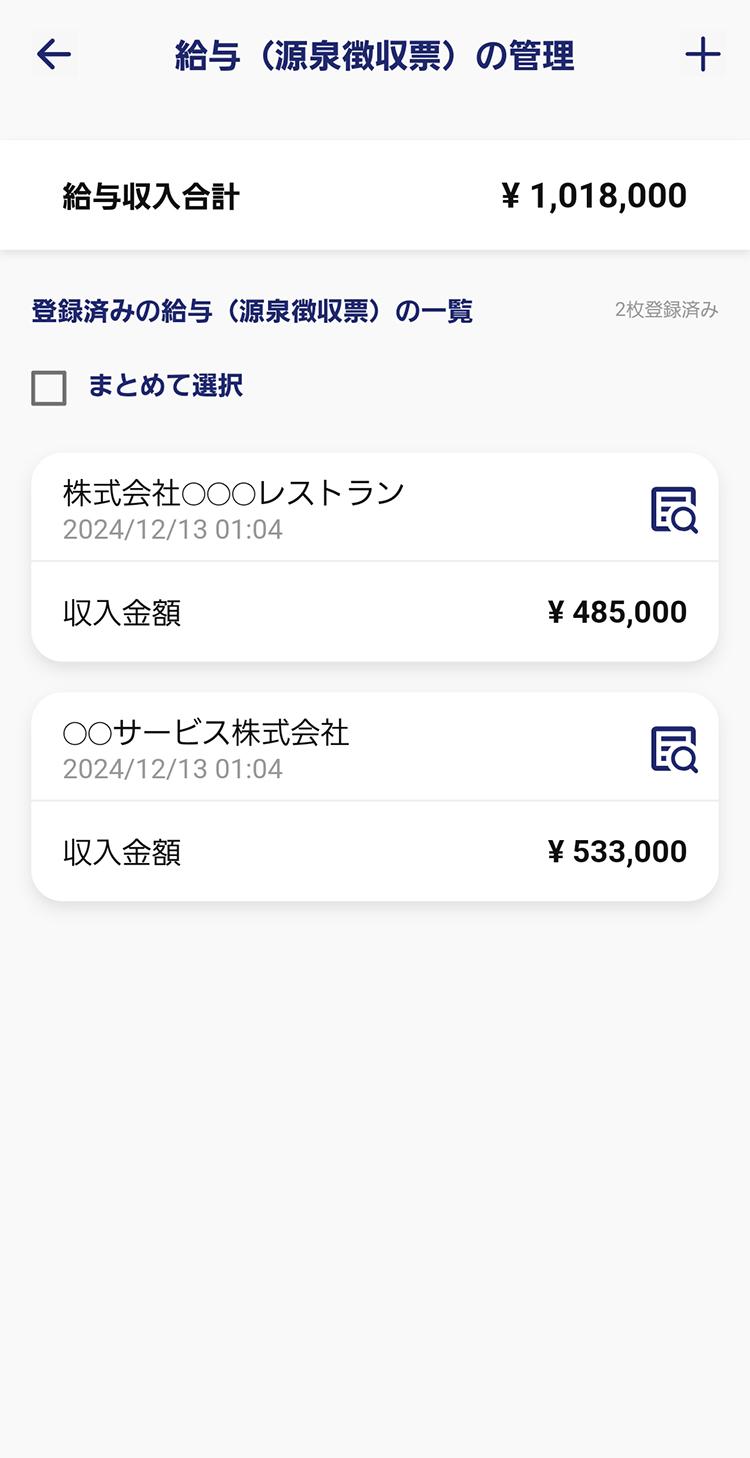Open the 株式会社○○○レストラン card

click(375, 557)
